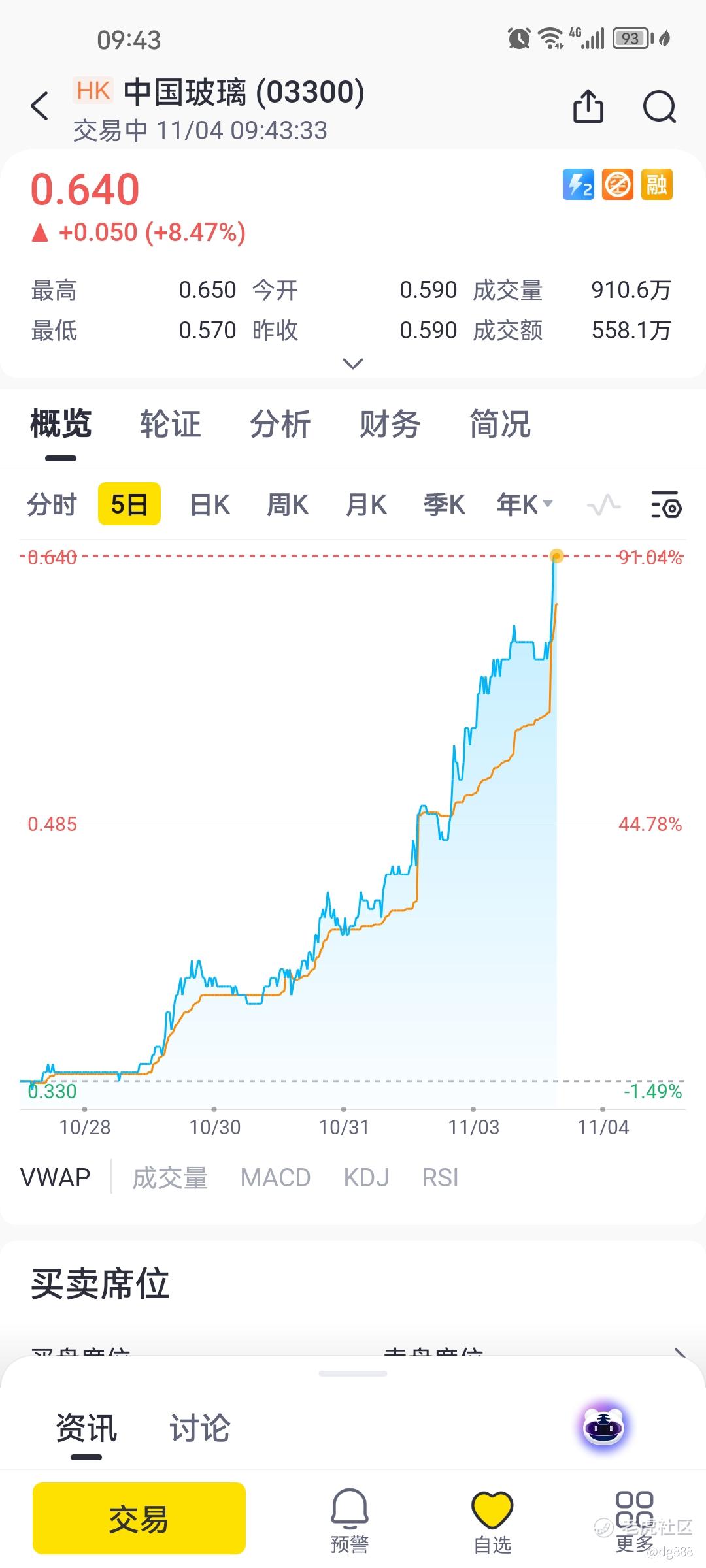Open the 年K dropdown
706x1568 pixels.
click(x=524, y=505)
